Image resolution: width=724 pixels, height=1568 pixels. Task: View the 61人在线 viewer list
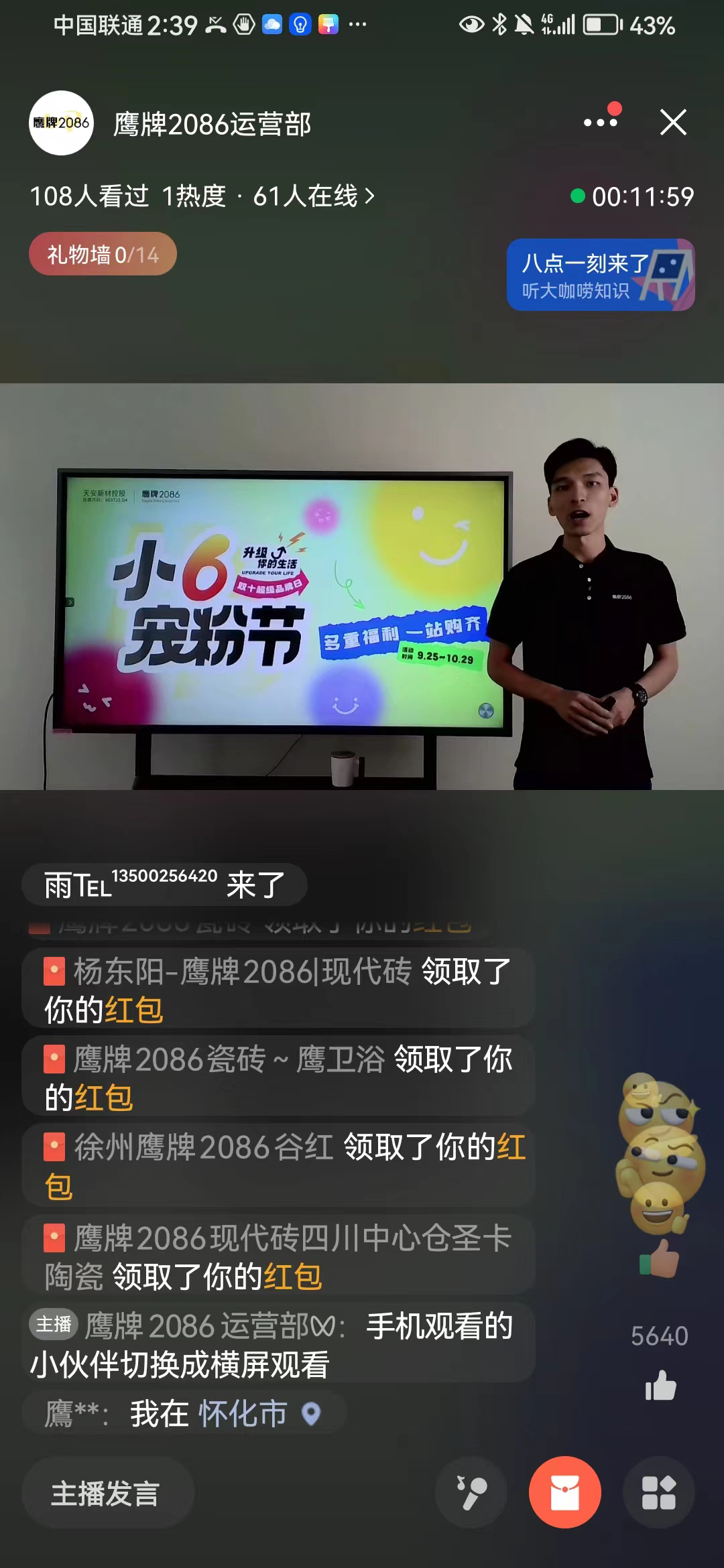tap(313, 196)
